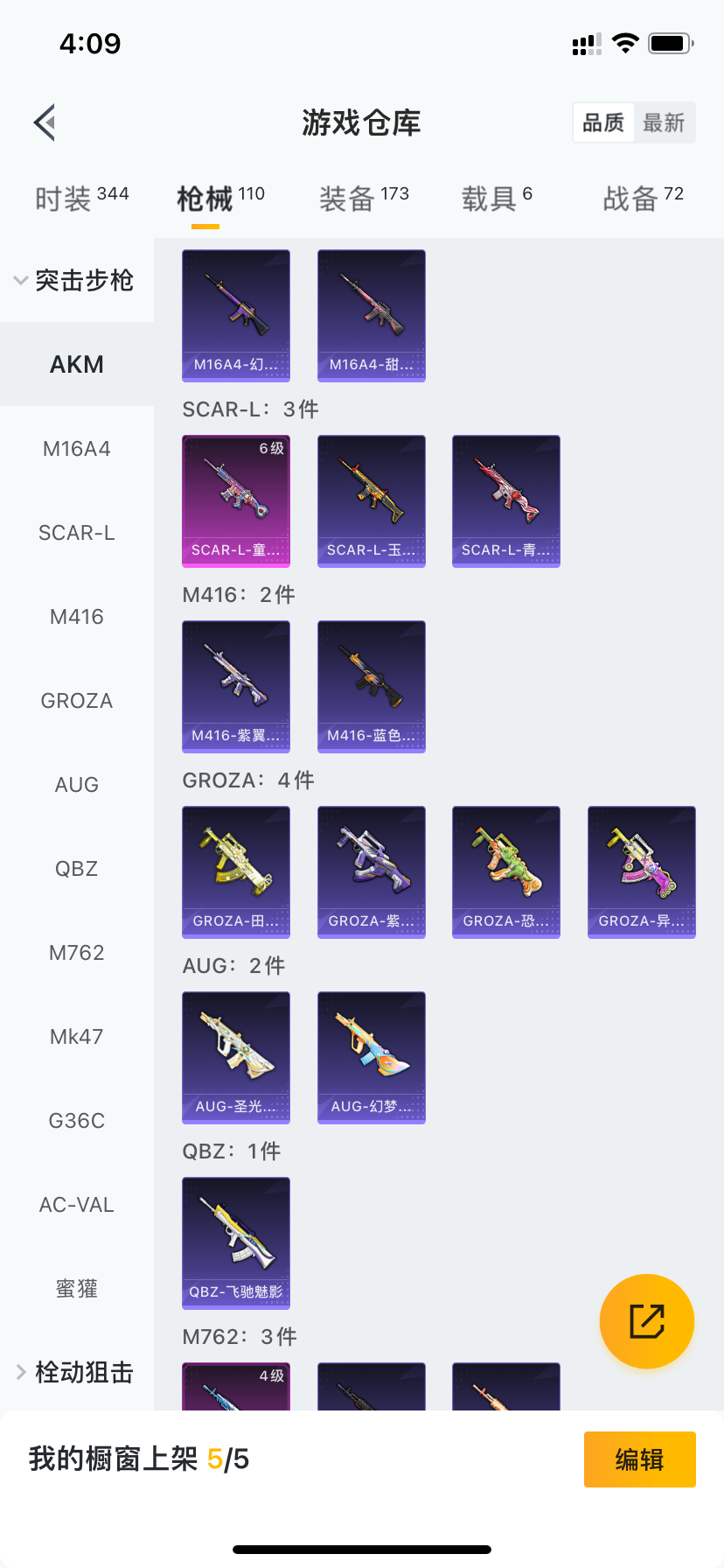Switch to the 时装 tab

pos(81,199)
